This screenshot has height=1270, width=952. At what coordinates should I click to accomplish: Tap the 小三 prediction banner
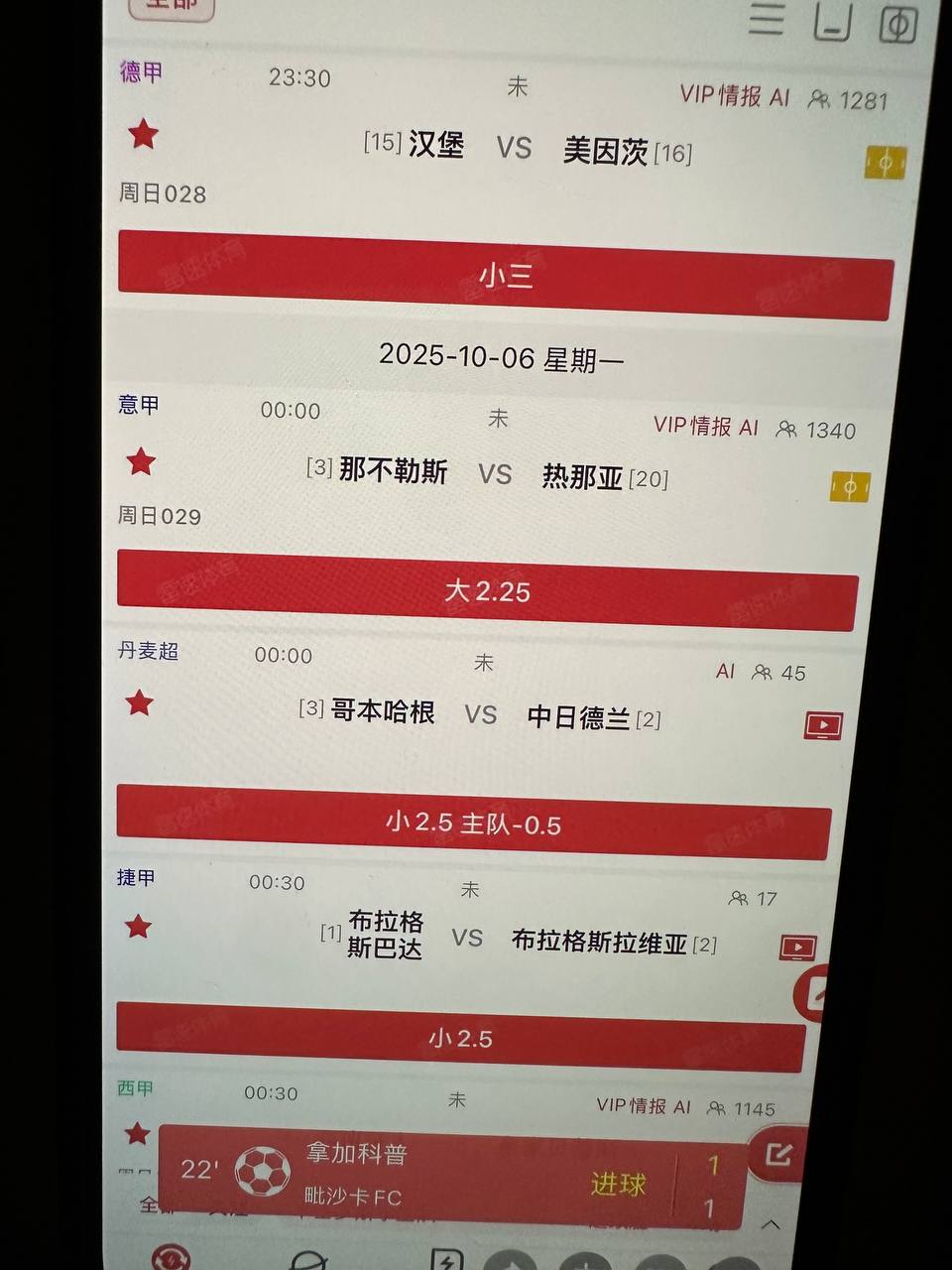click(x=506, y=275)
